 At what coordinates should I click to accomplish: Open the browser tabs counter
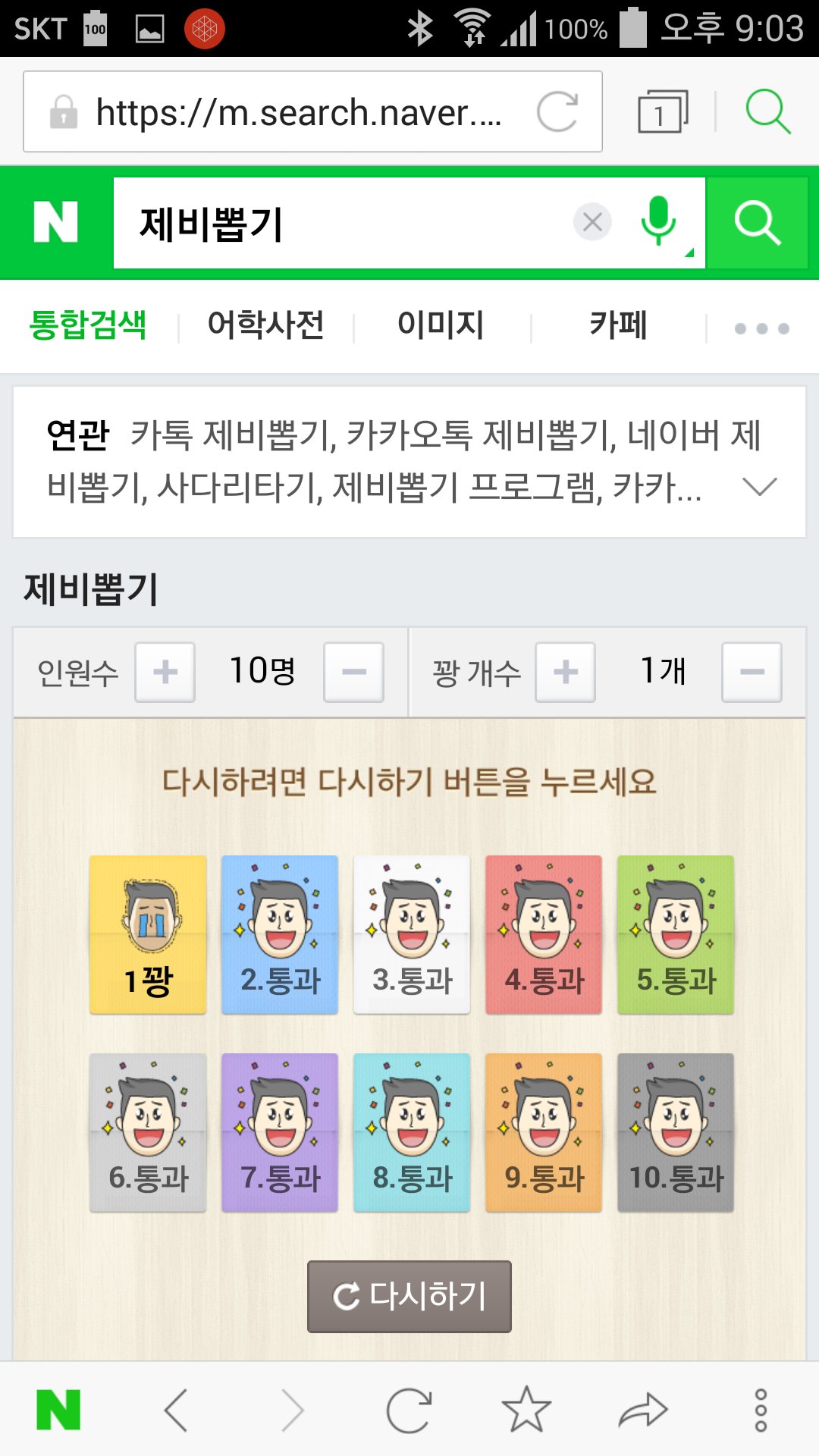point(663,111)
